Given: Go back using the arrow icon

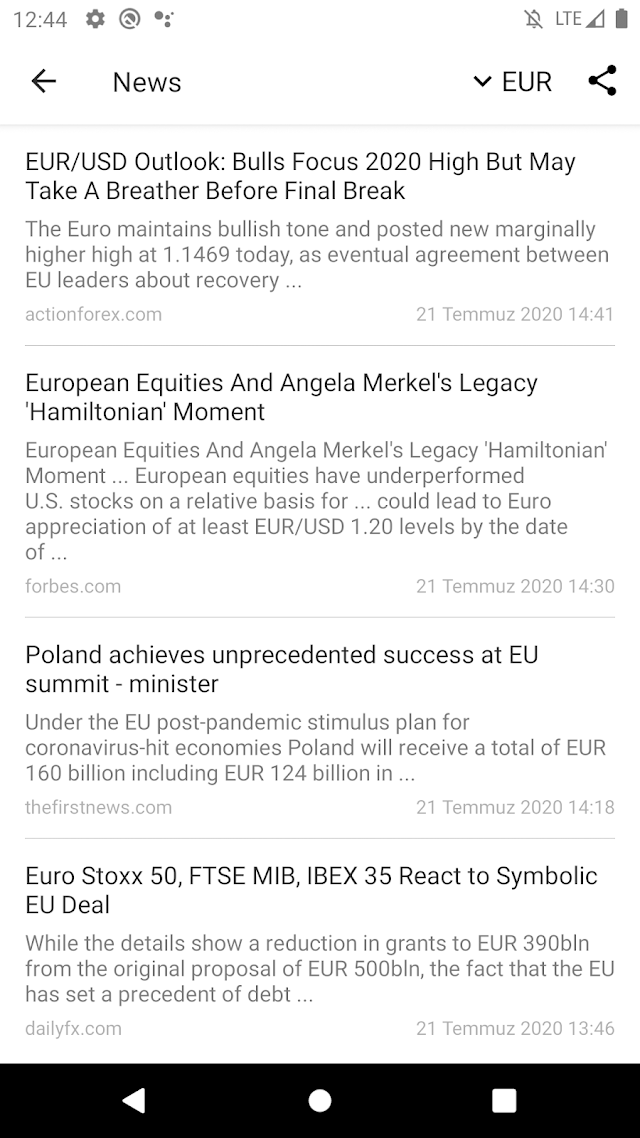Looking at the screenshot, I should (x=44, y=81).
